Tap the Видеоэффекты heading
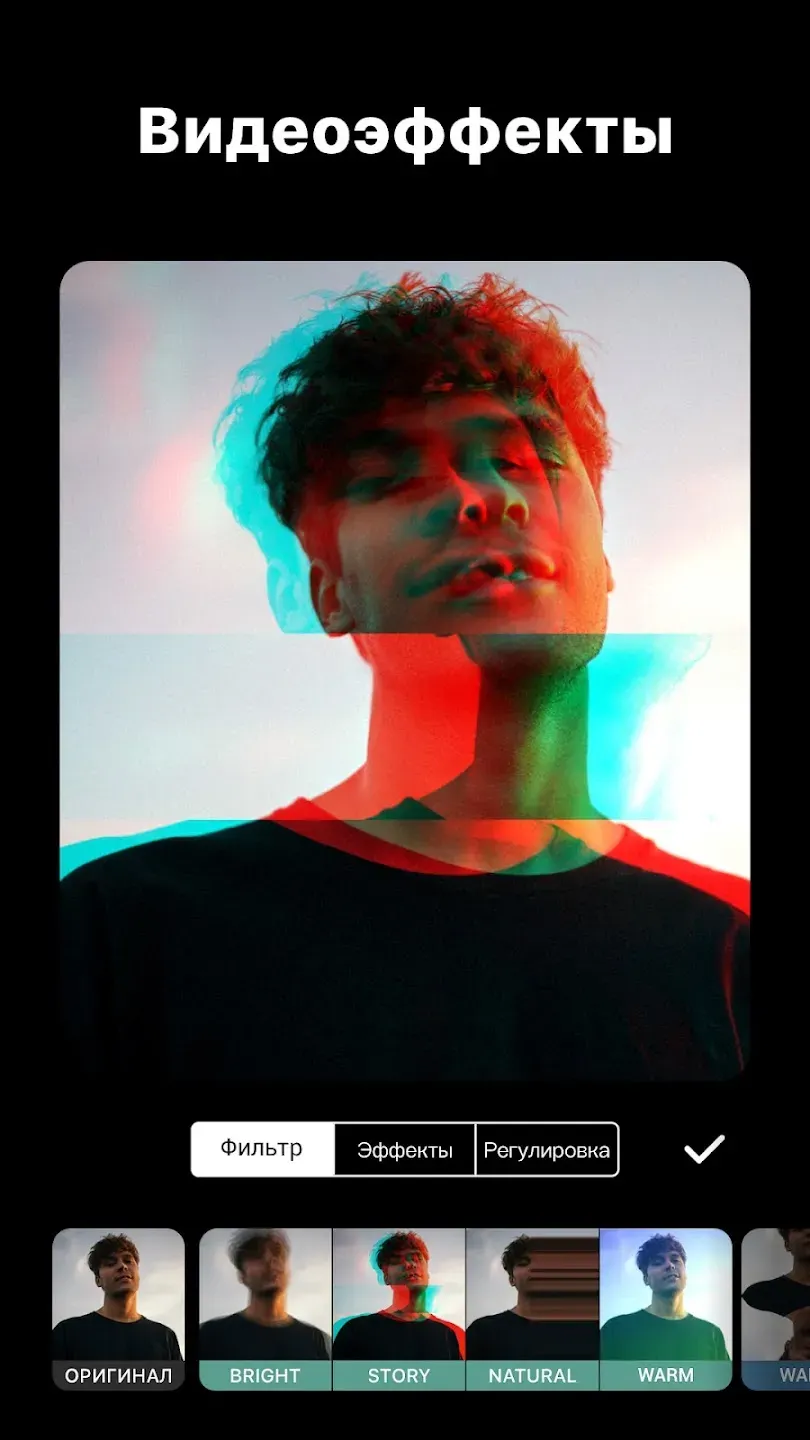The width and height of the screenshot is (810, 1440). click(405, 130)
